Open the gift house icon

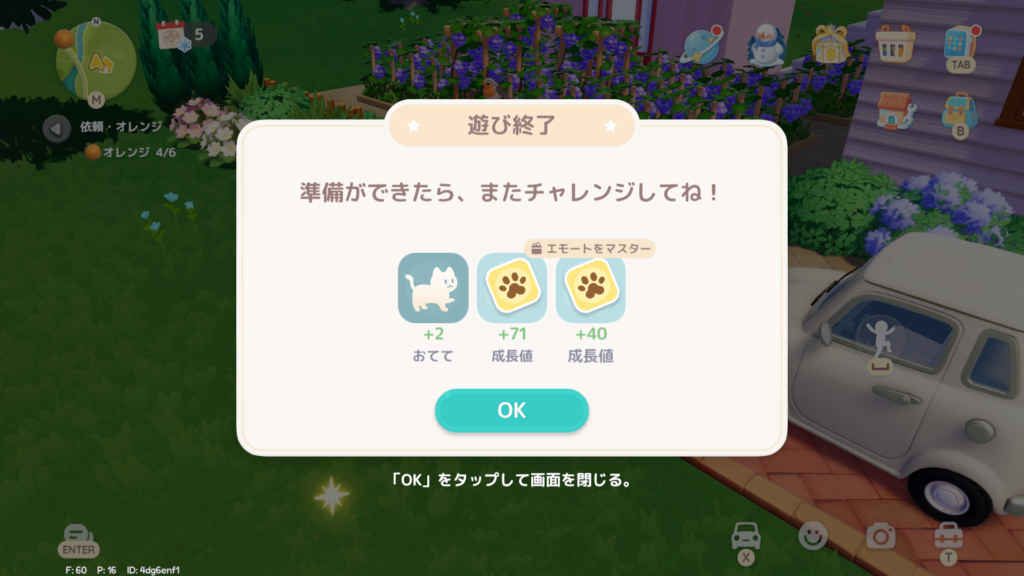click(829, 43)
